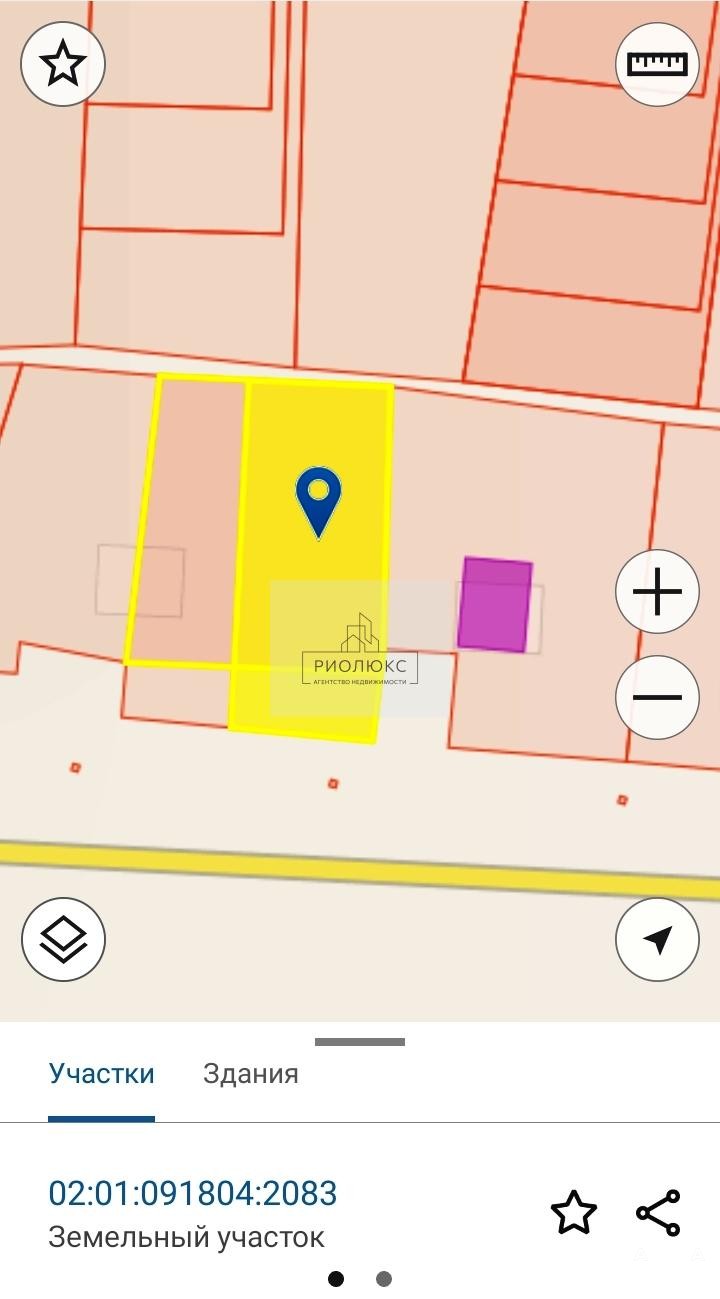Add parcel 02:01:091804:2083 to favorites
The height and width of the screenshot is (1299, 720).
point(574,1213)
